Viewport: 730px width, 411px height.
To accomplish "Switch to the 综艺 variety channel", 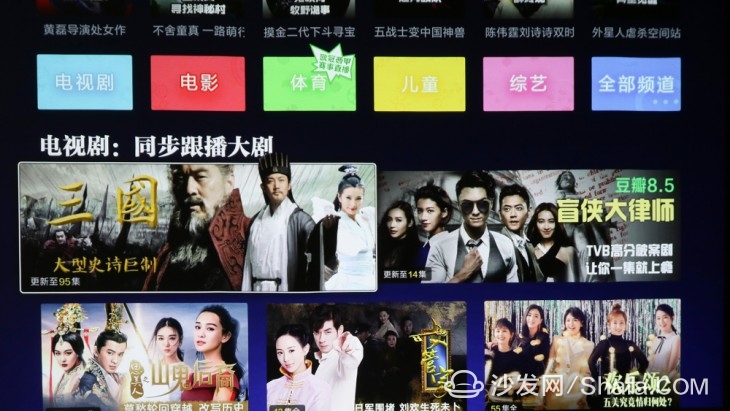I will coord(528,84).
